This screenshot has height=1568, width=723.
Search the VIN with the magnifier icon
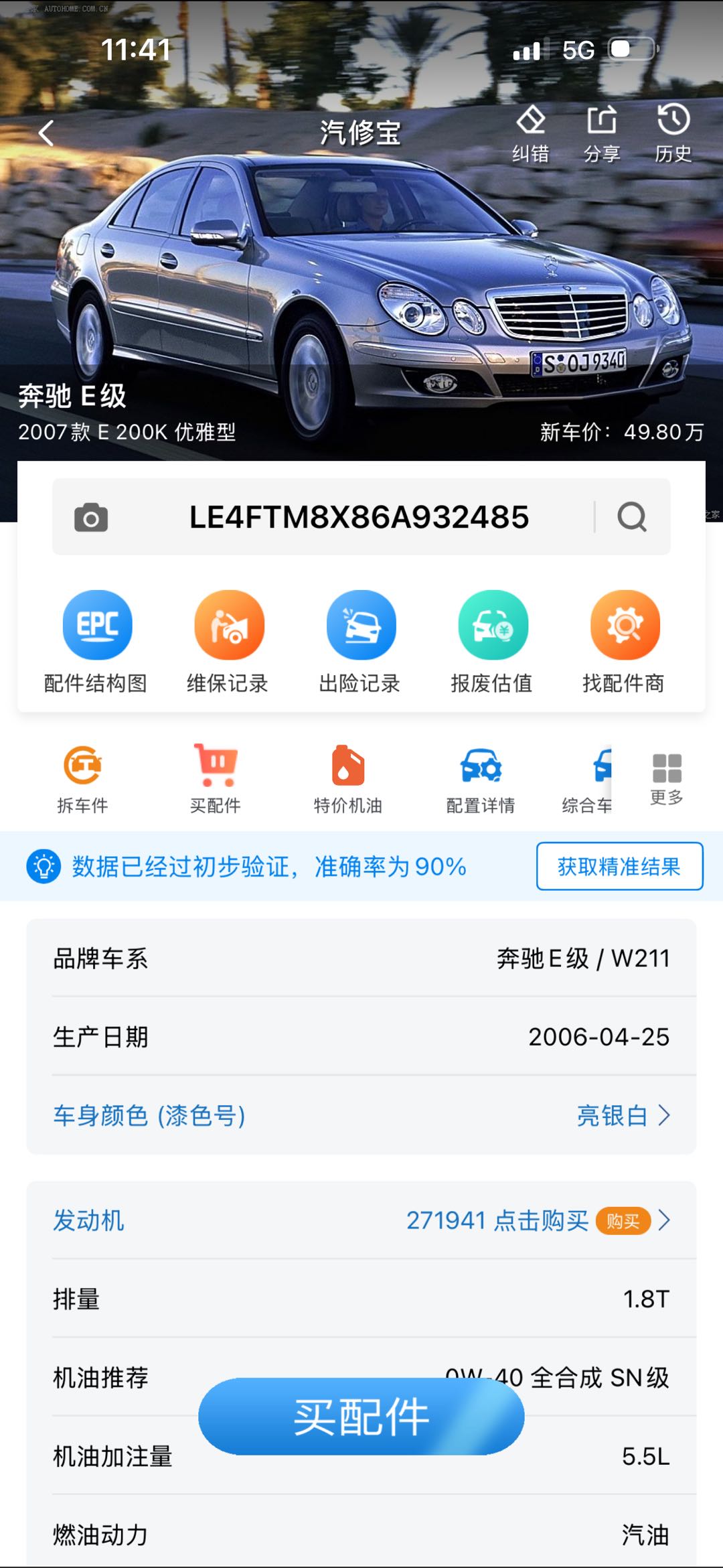[631, 517]
